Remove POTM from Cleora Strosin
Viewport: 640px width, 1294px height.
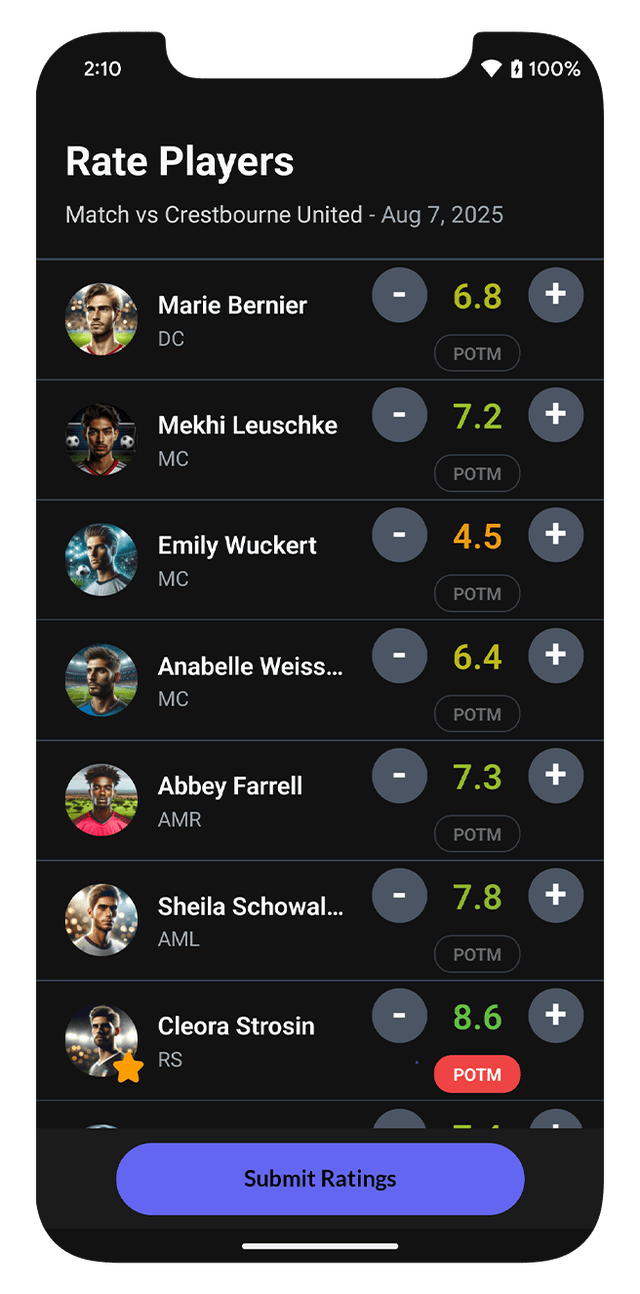point(477,1075)
